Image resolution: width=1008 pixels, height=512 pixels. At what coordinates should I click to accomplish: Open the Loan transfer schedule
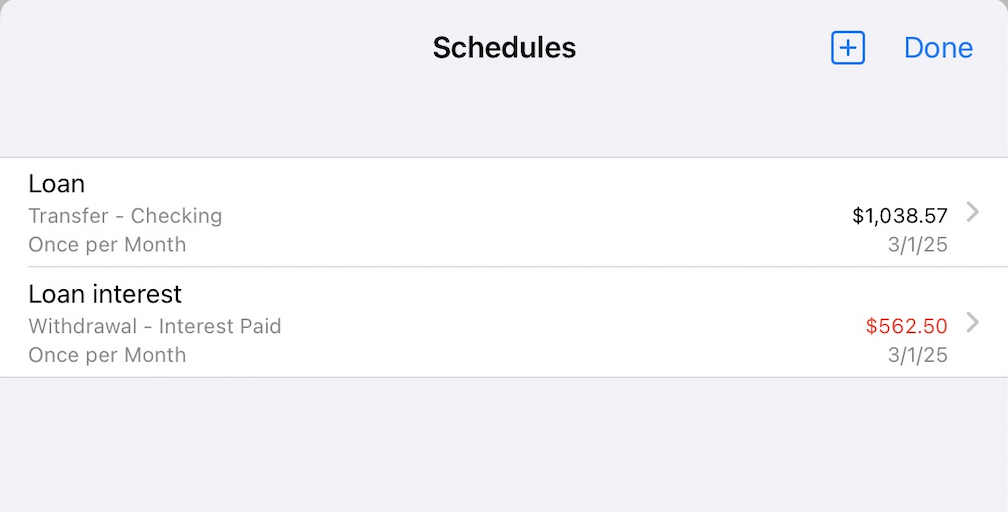500,213
